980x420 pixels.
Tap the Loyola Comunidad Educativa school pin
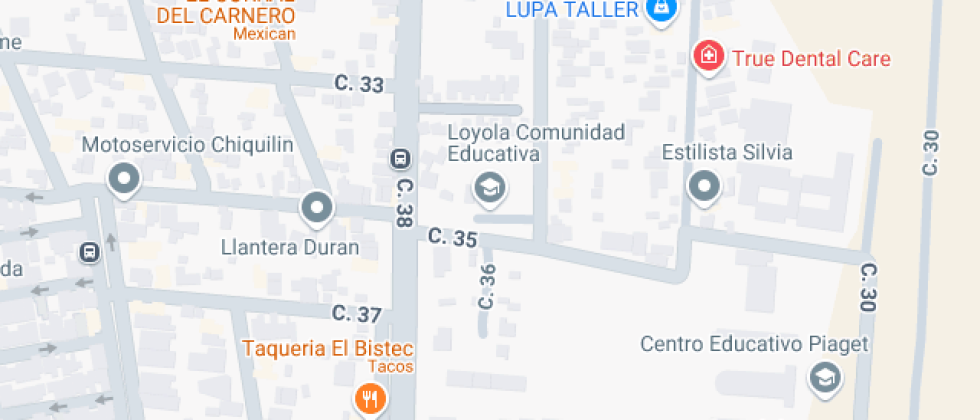point(489,186)
